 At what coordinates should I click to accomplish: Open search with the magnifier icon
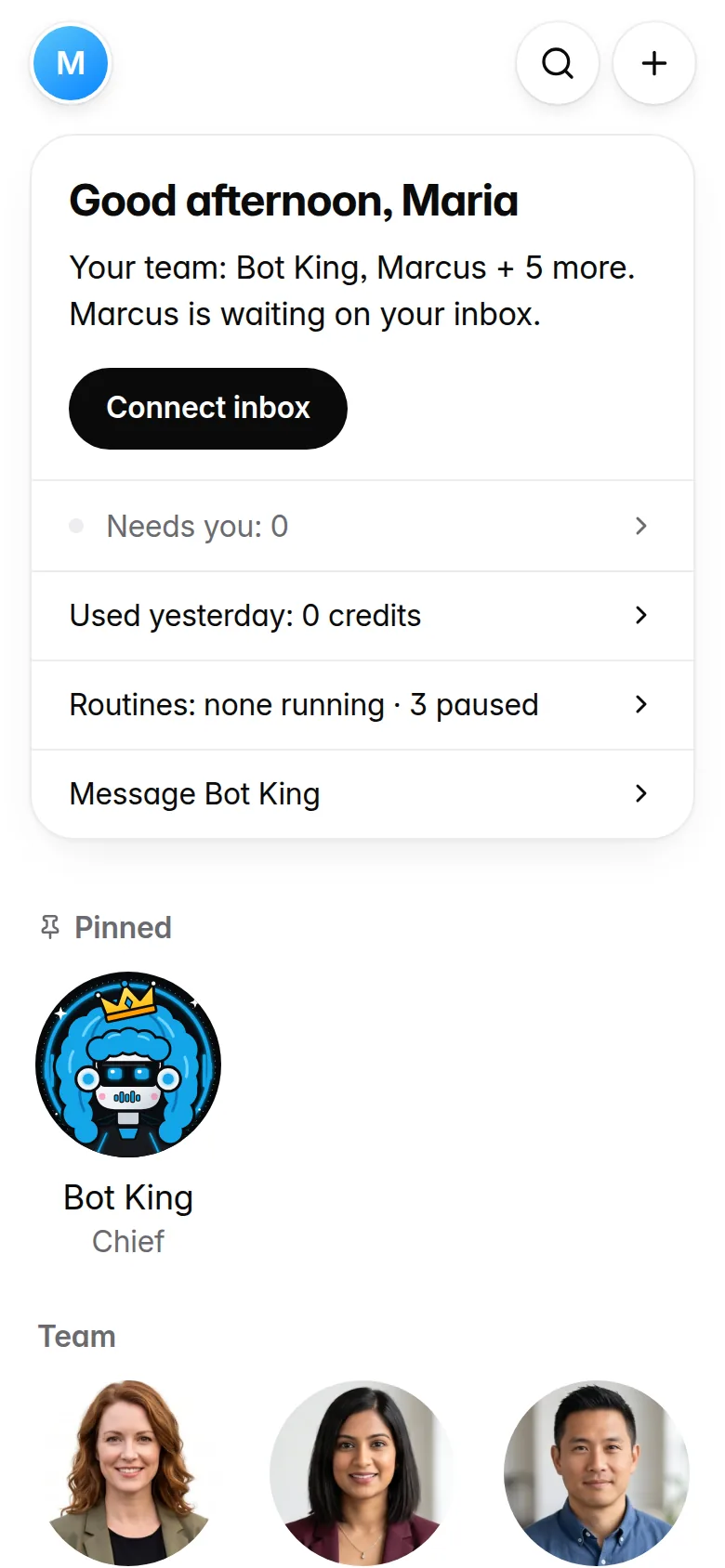coord(558,63)
